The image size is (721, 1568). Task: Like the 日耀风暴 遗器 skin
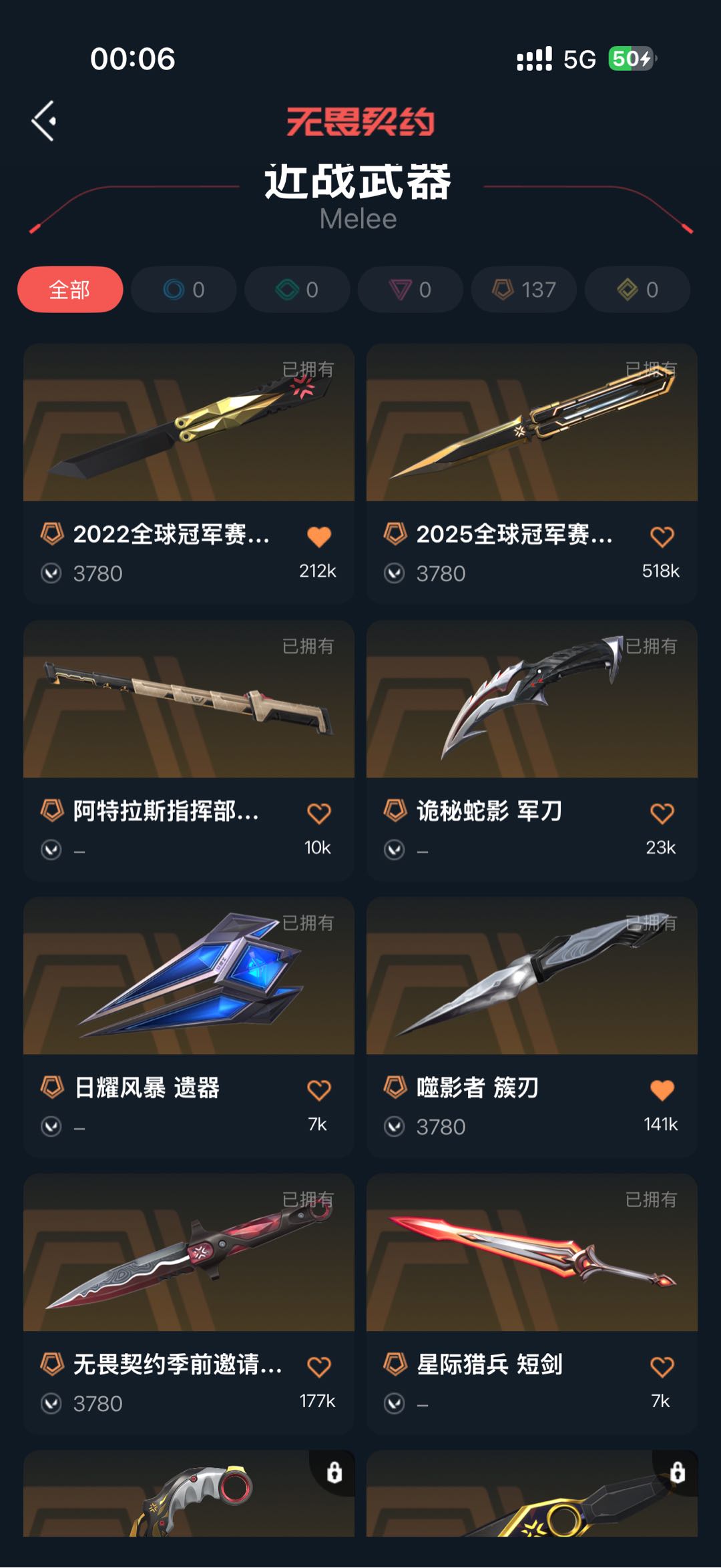[319, 1090]
